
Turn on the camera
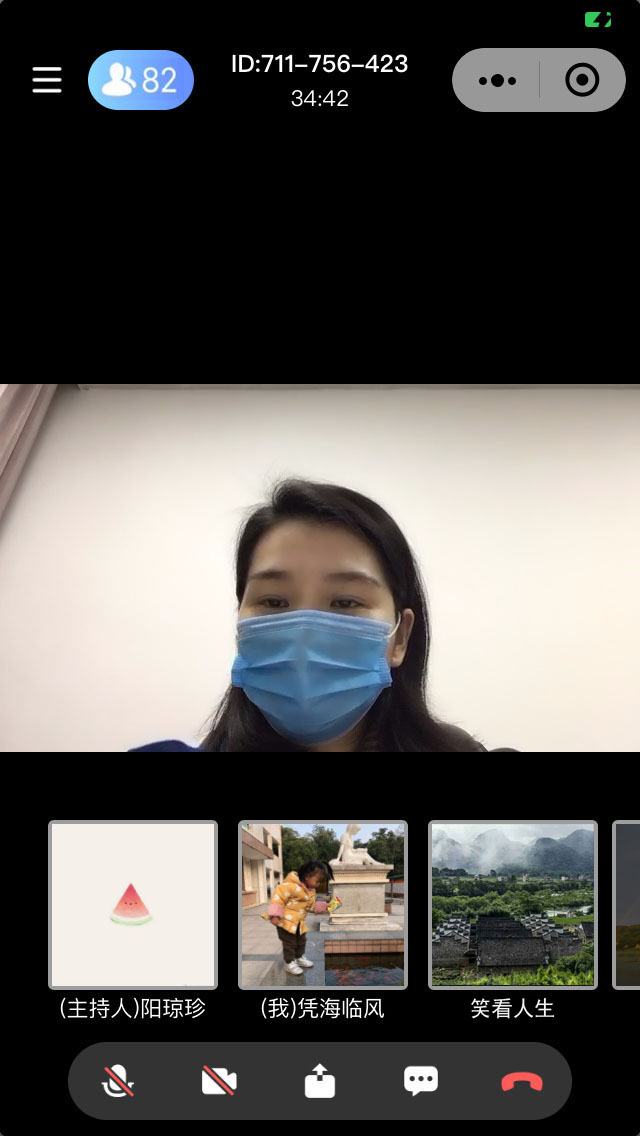click(x=219, y=1081)
